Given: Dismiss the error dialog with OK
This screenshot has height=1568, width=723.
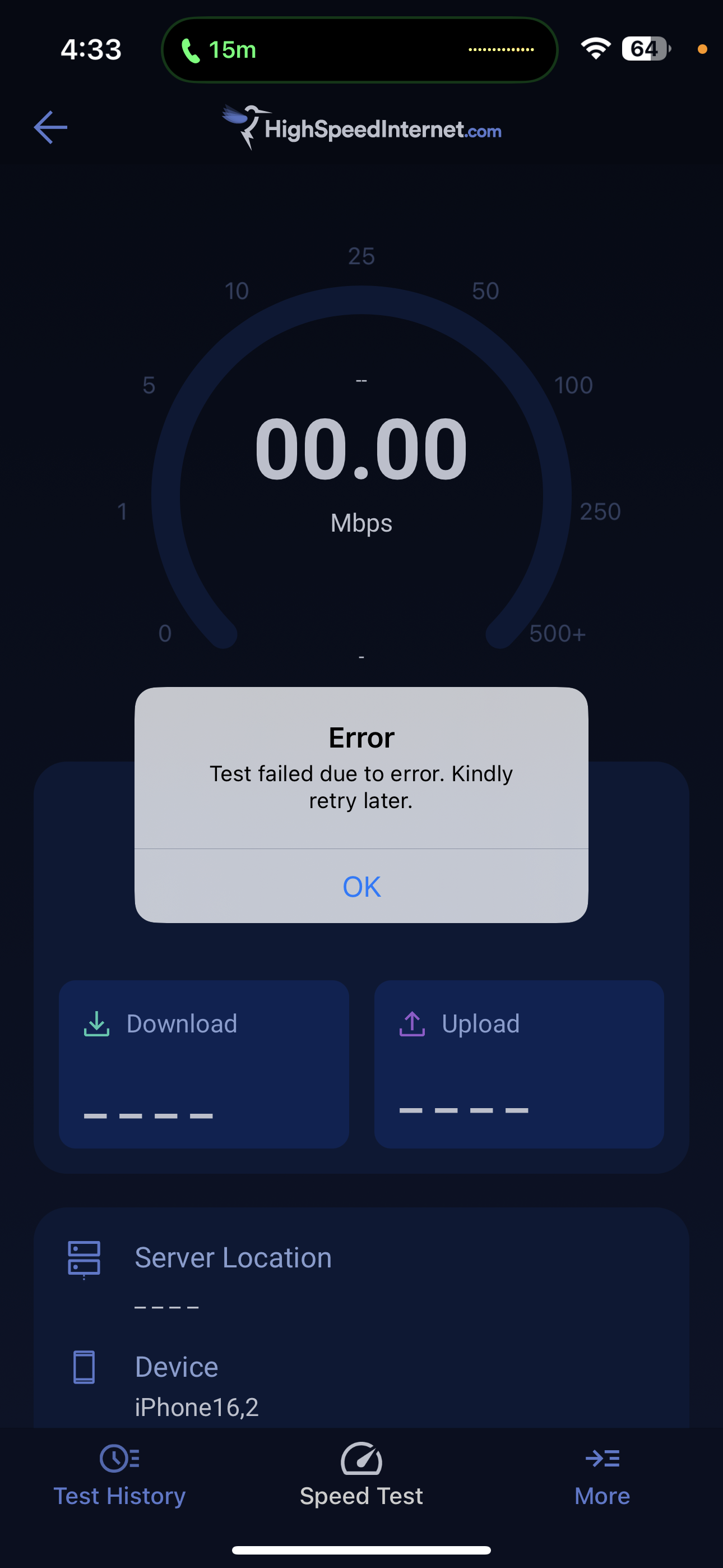Looking at the screenshot, I should pos(361,886).
